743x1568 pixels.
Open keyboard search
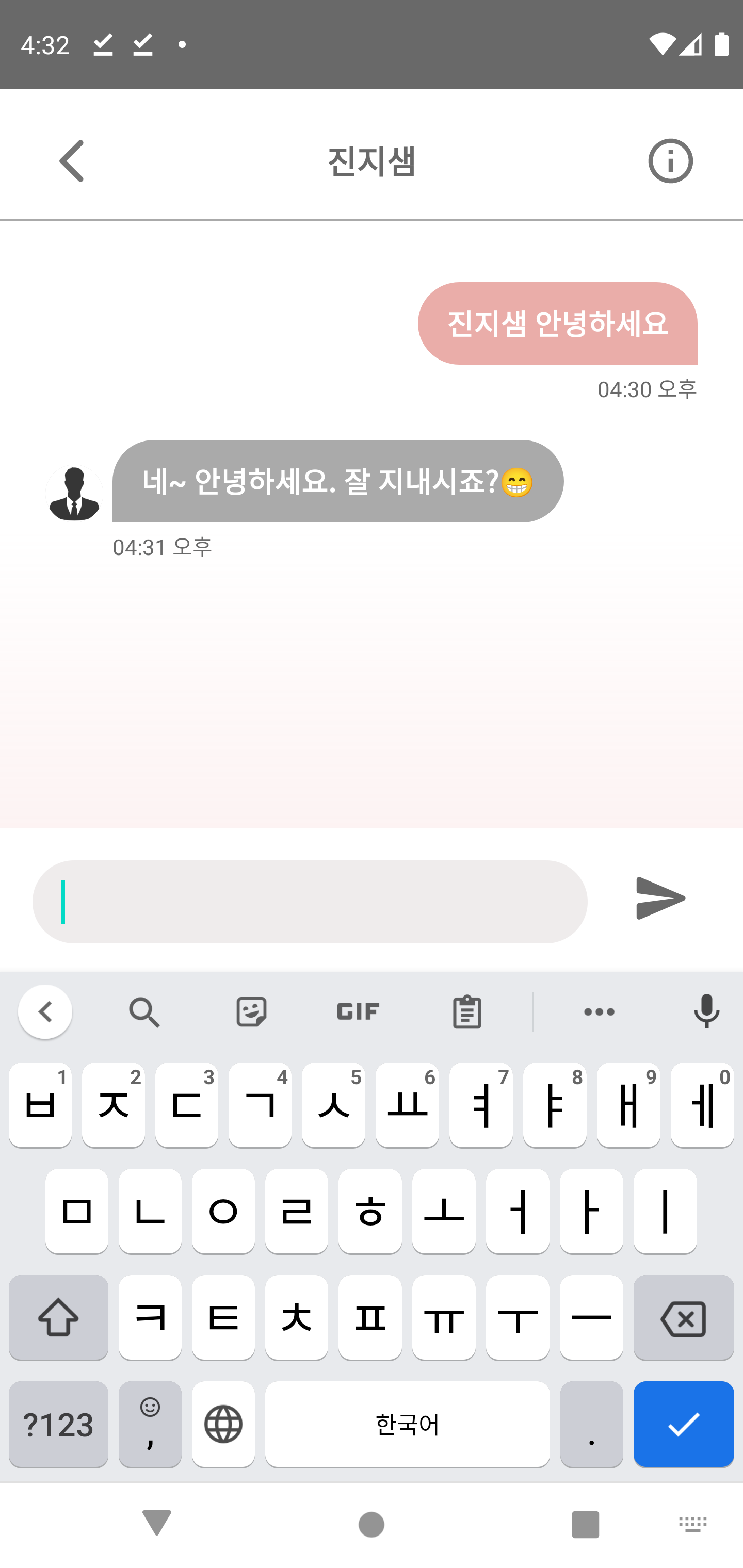(x=144, y=1011)
